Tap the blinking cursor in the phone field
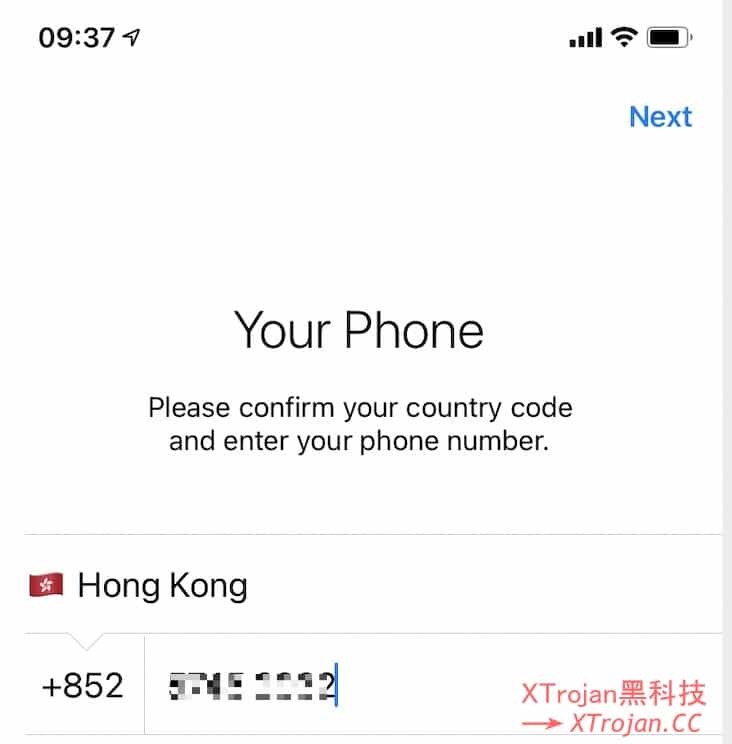732x744 pixels. tap(337, 685)
